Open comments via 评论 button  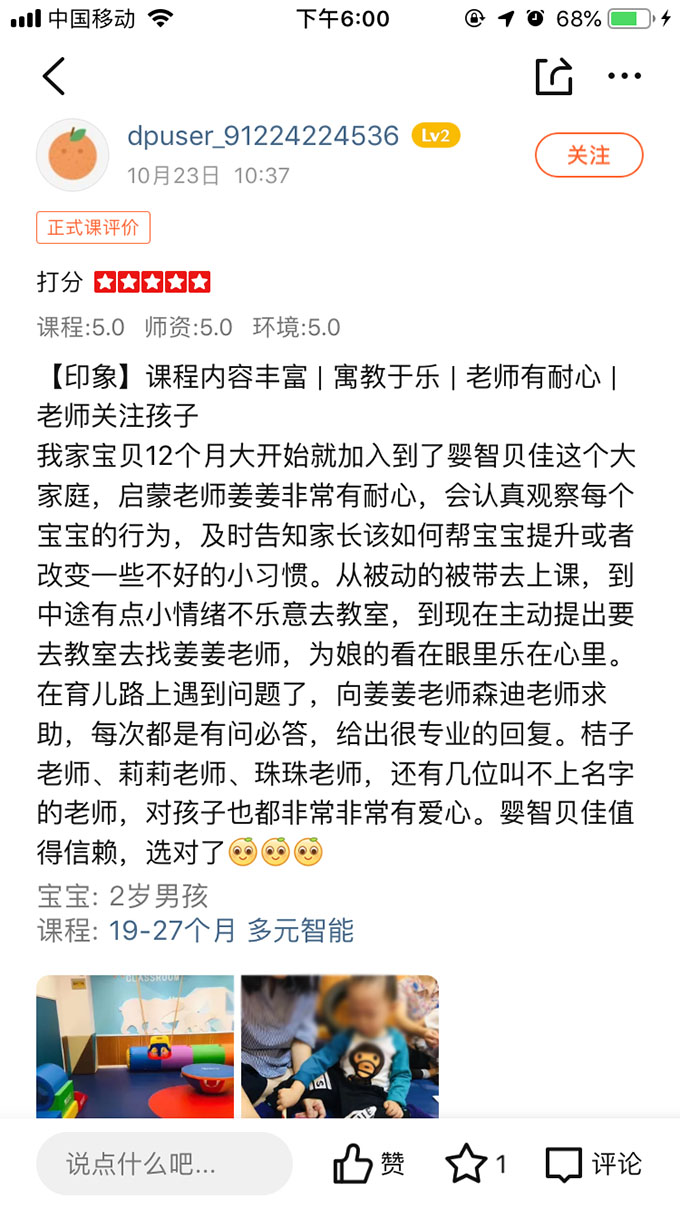tap(593, 1164)
